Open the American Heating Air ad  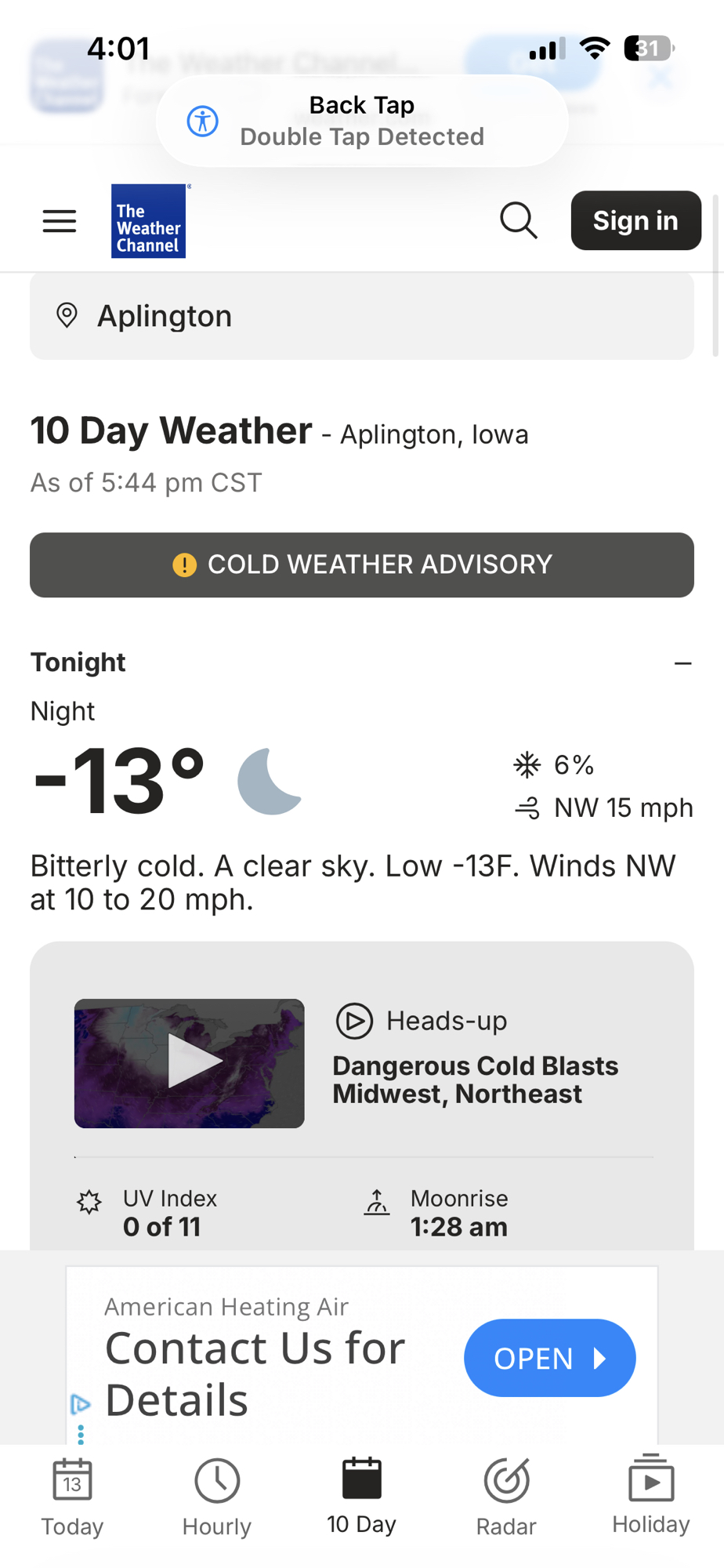click(x=548, y=1358)
